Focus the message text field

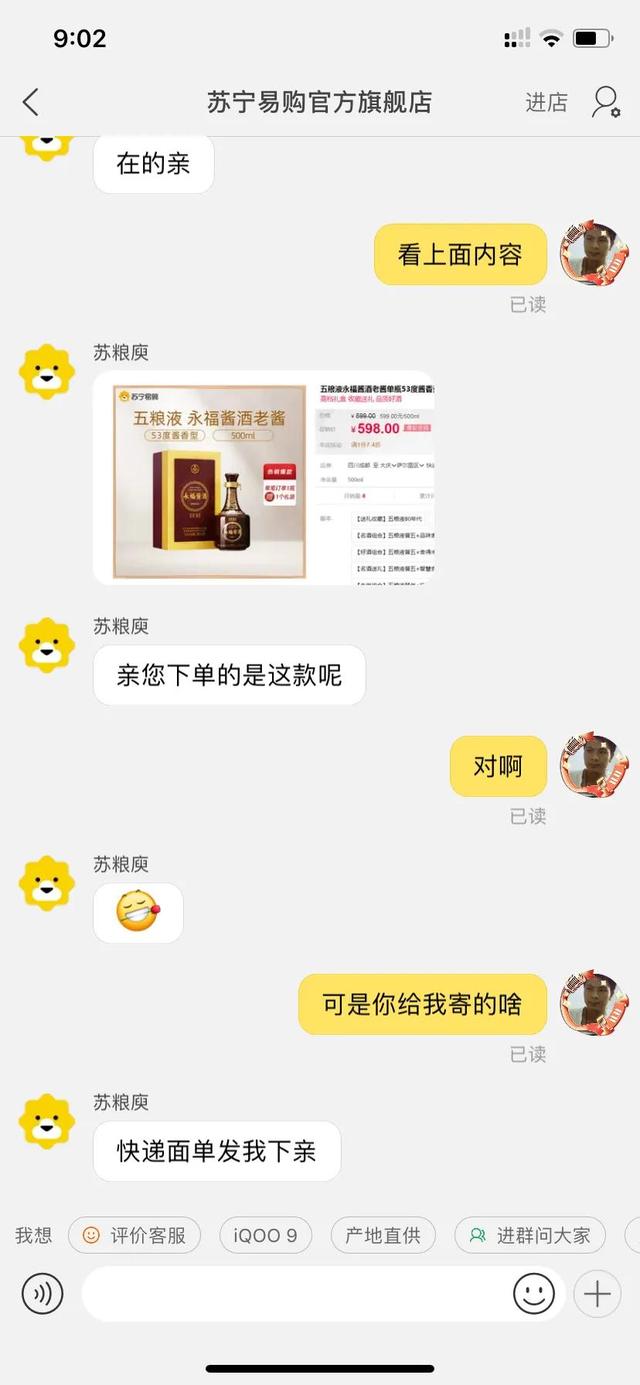[x=295, y=1294]
